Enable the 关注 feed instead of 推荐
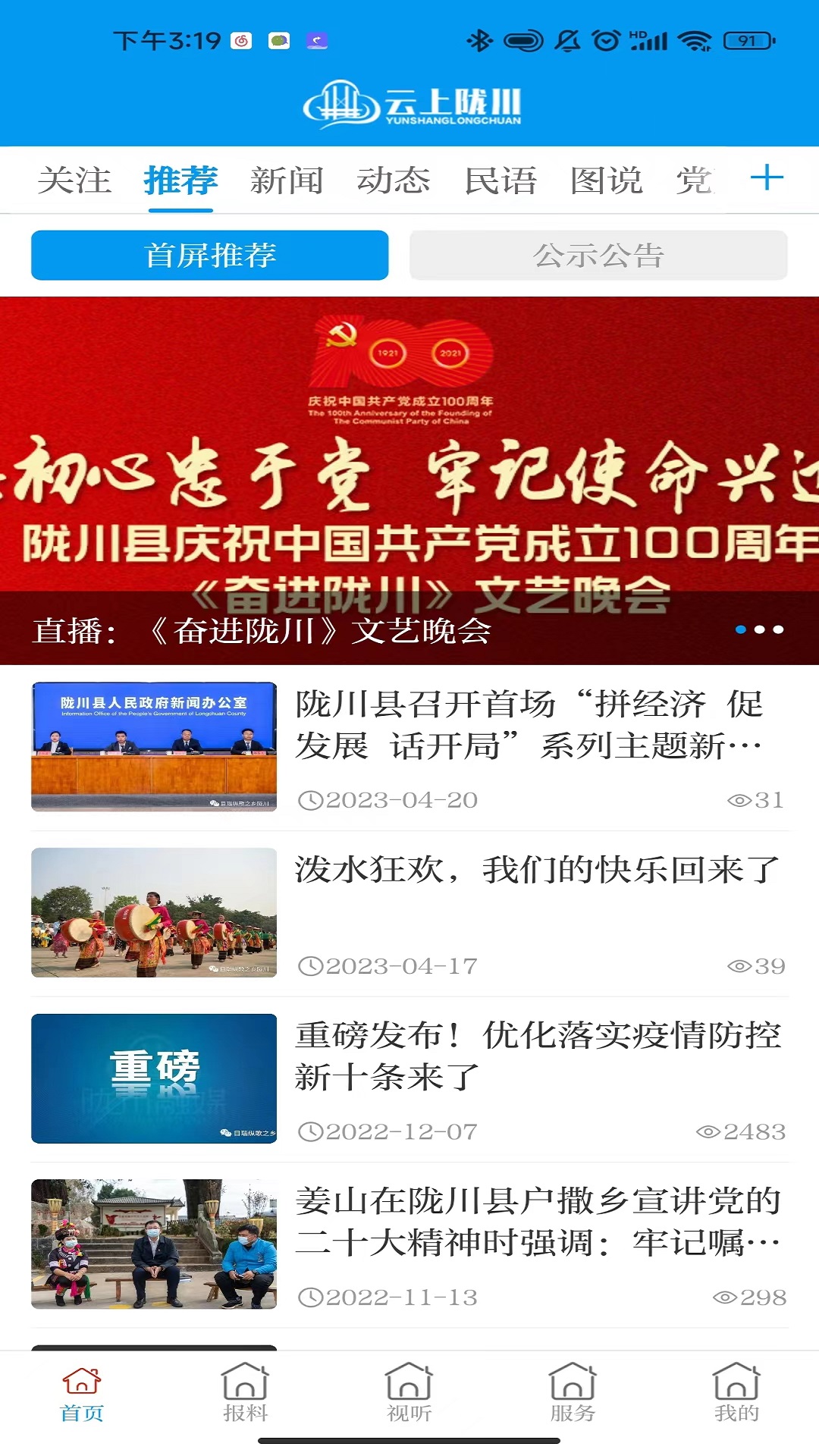 point(76,180)
